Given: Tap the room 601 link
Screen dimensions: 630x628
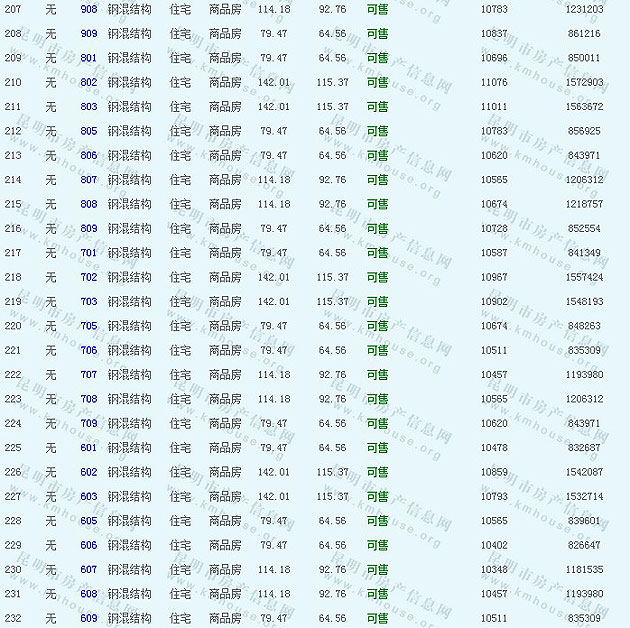Looking at the screenshot, I should 89,448.
